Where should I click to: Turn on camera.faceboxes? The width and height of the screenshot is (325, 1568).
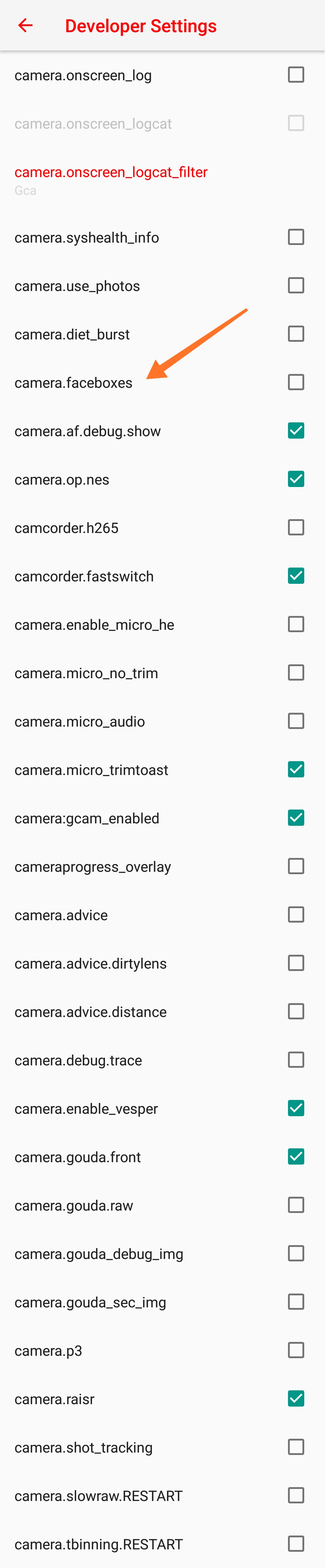tap(296, 382)
